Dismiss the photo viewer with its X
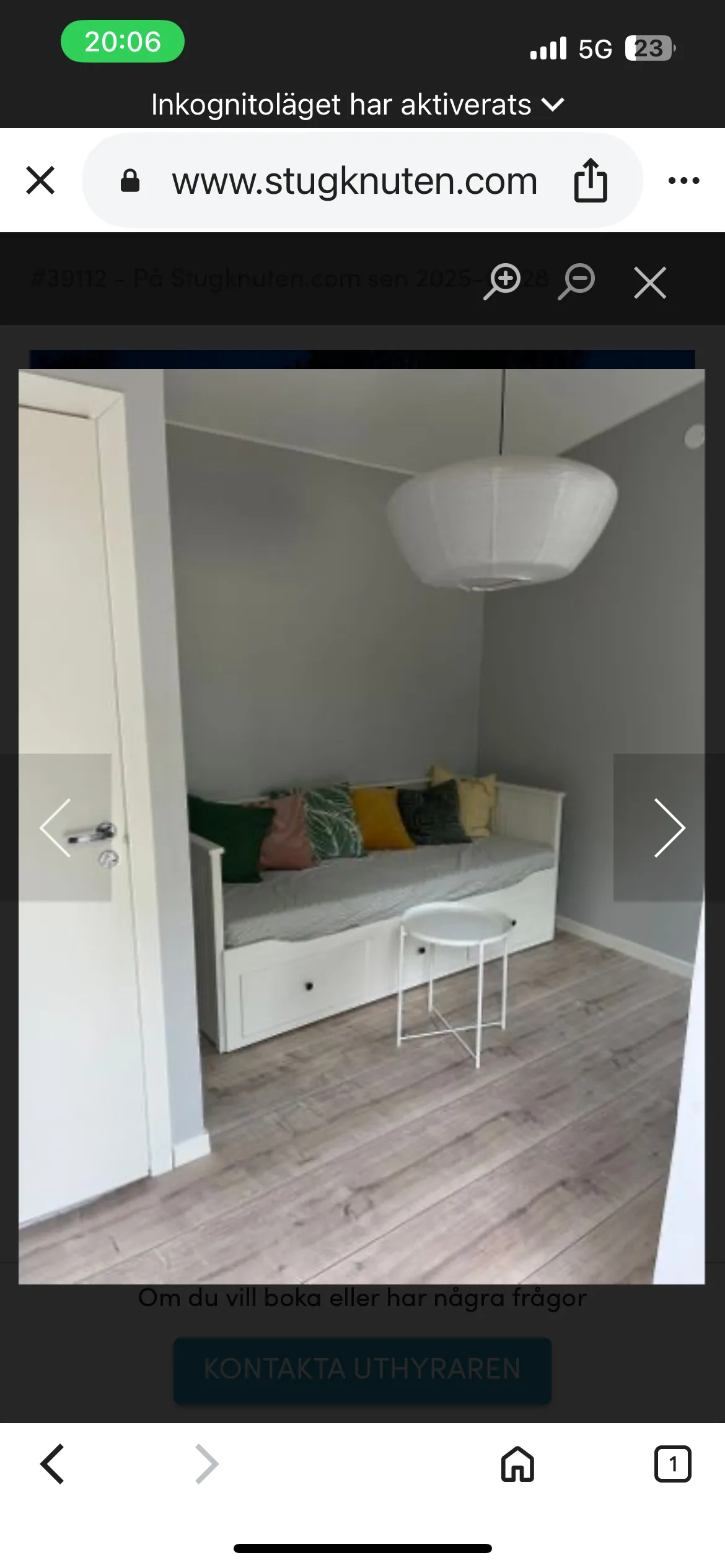725x1568 pixels. click(649, 282)
